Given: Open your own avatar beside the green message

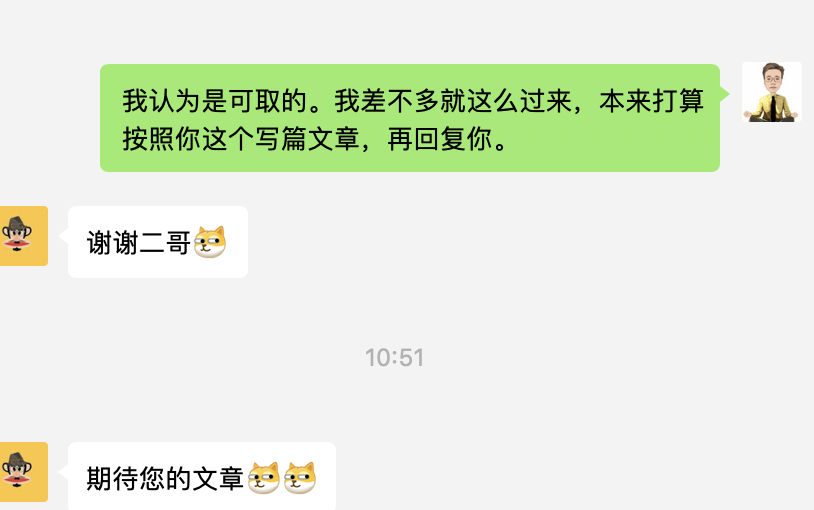Looking at the screenshot, I should (771, 92).
